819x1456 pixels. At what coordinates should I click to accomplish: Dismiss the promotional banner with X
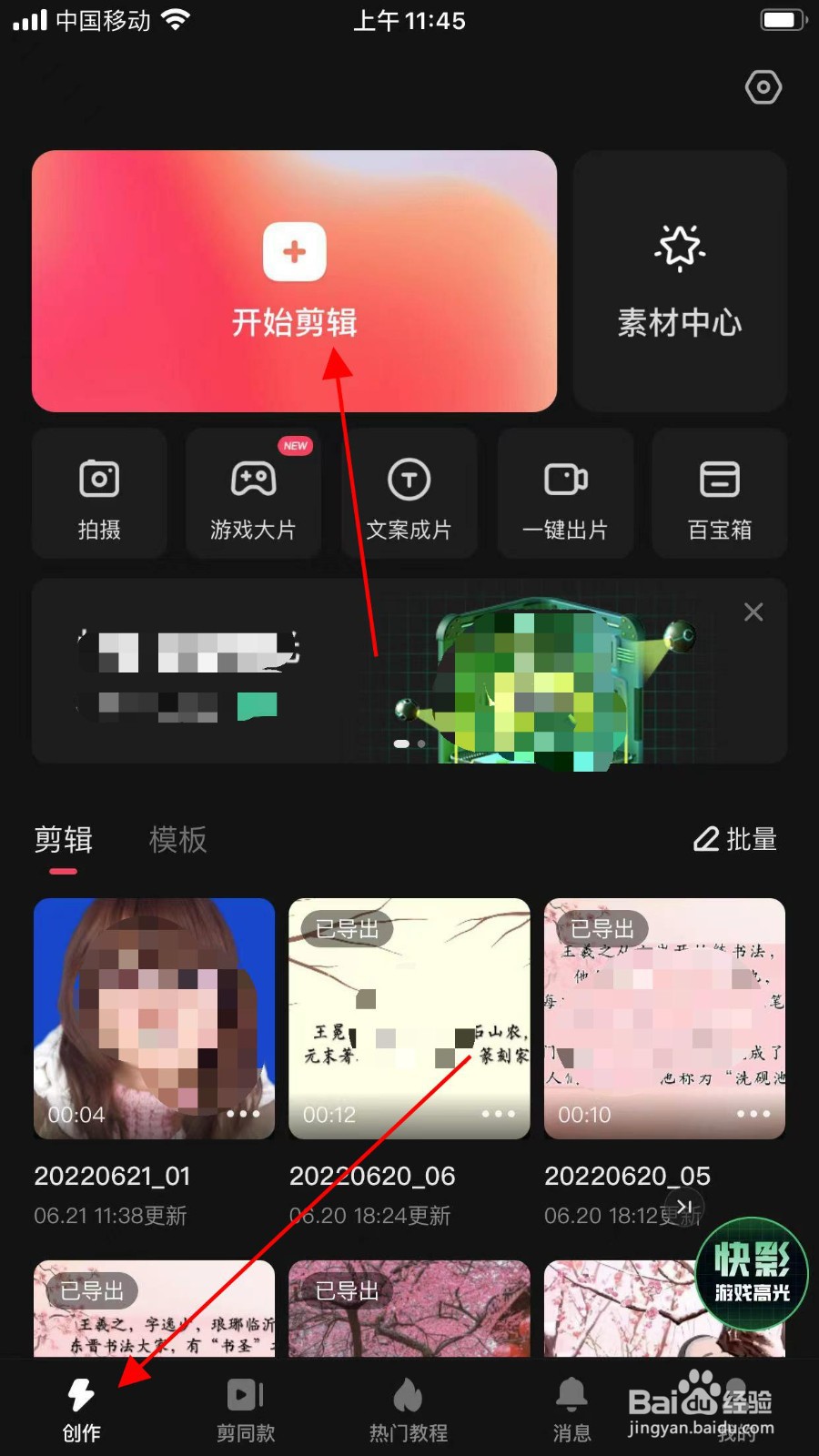pos(753,612)
